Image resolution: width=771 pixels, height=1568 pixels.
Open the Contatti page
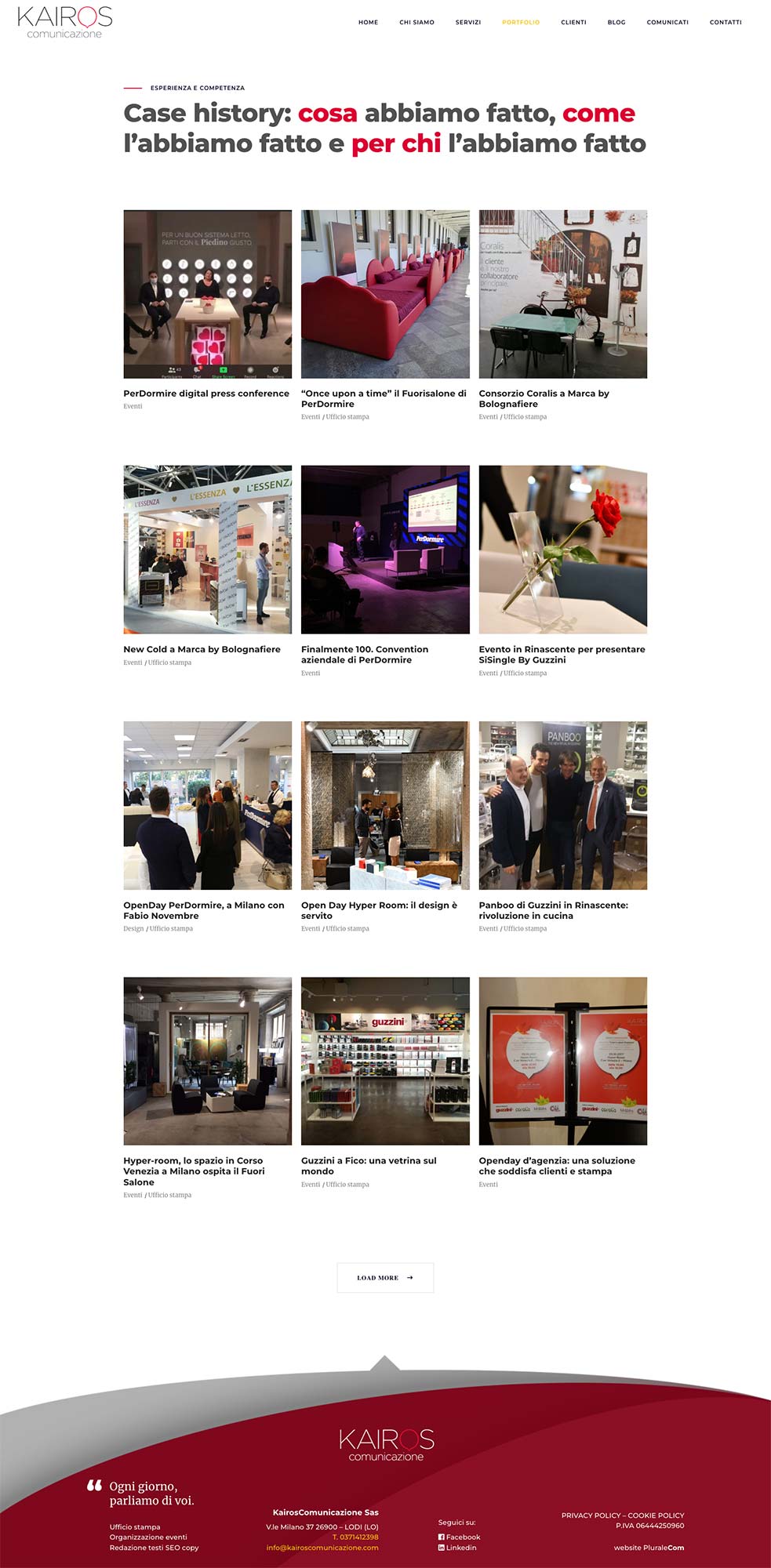click(x=726, y=22)
